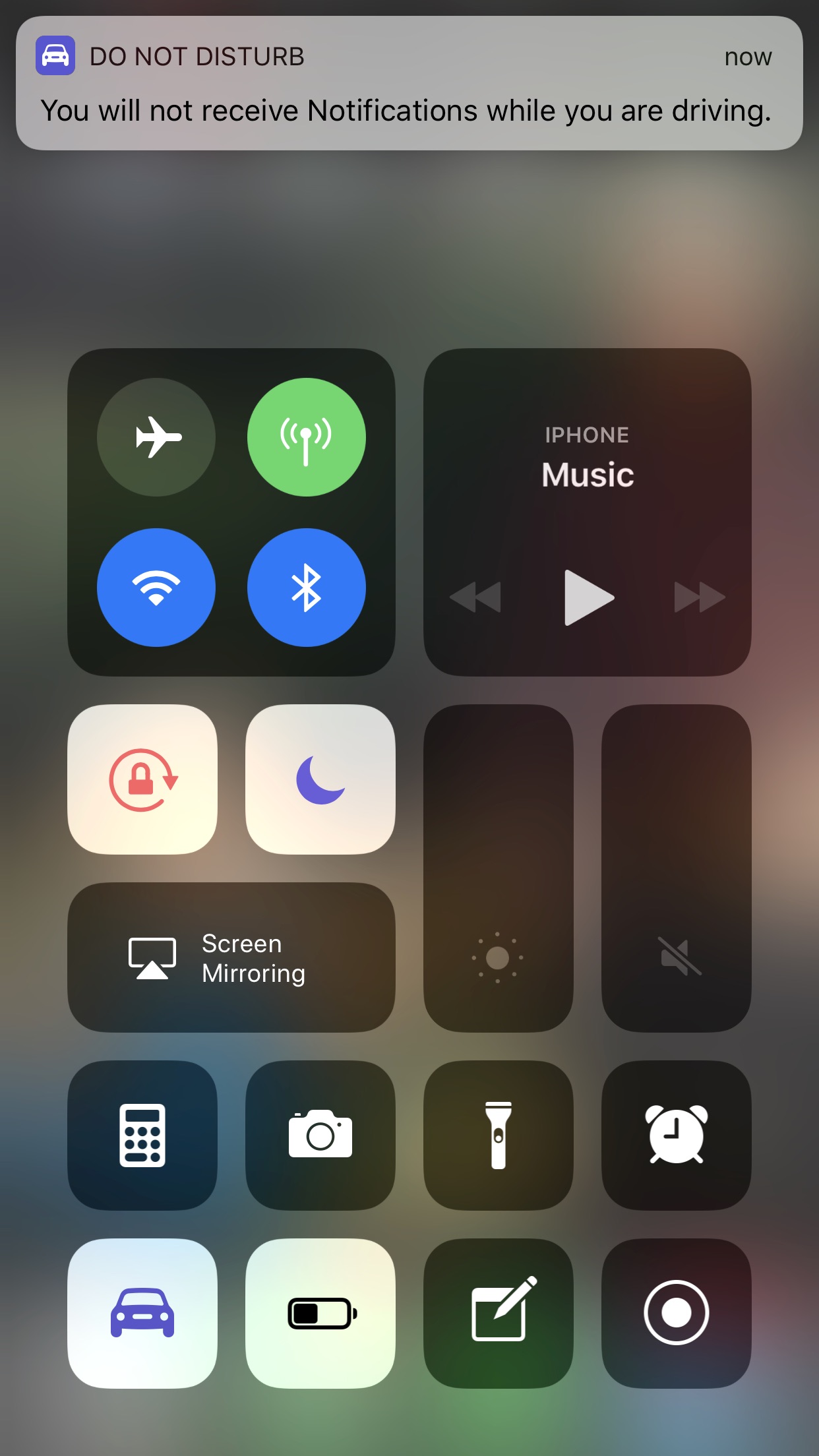
Task: Turn on Airplane Mode
Action: point(156,437)
